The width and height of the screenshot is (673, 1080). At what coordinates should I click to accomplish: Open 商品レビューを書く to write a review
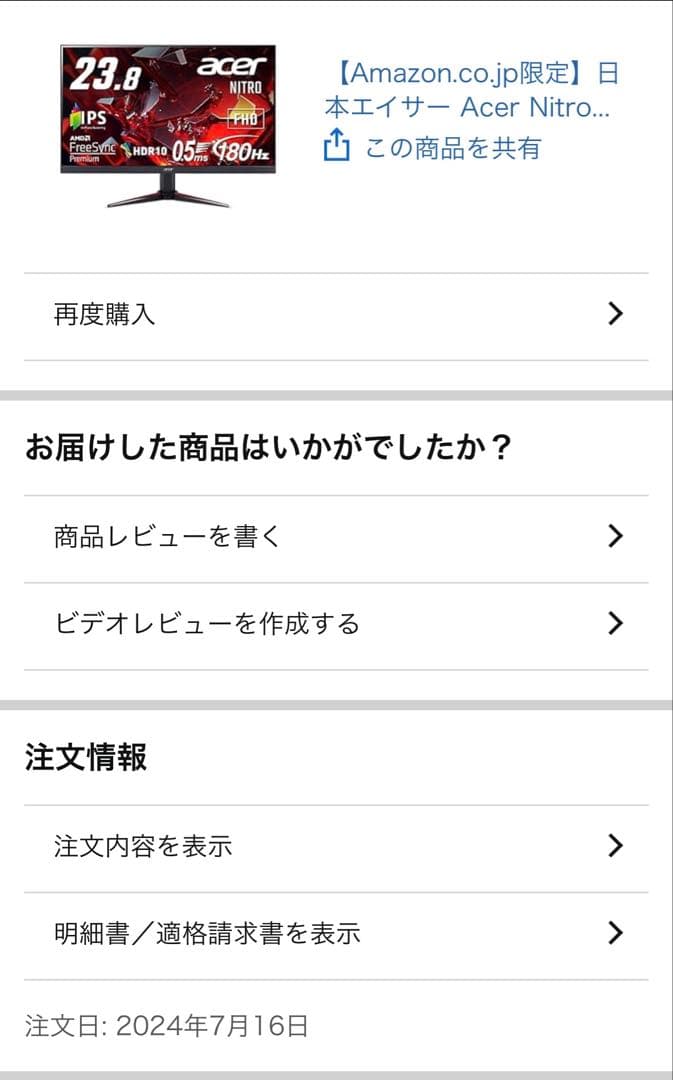(x=336, y=537)
